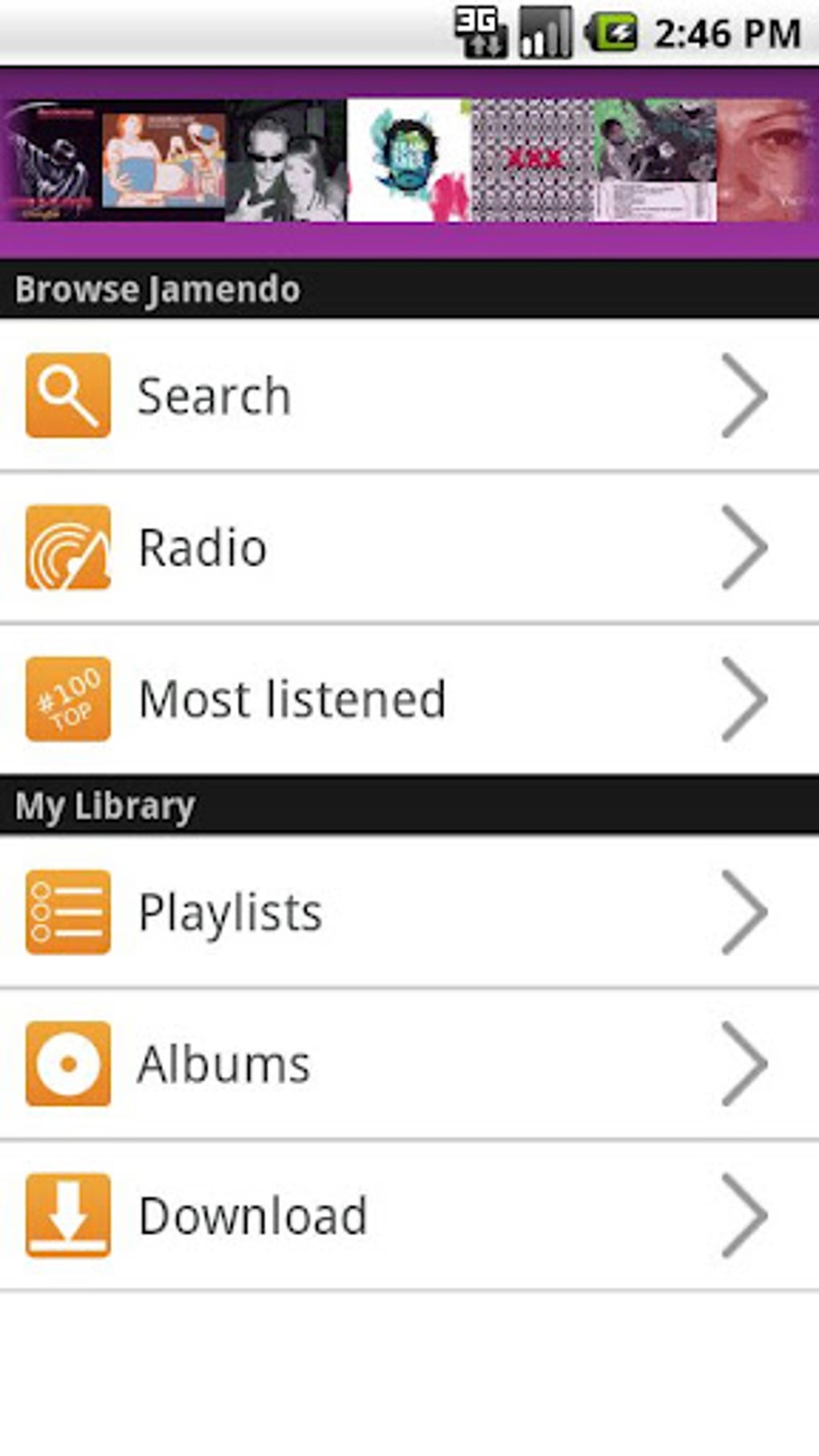Open the black-and-white couple album cover

[285, 160]
